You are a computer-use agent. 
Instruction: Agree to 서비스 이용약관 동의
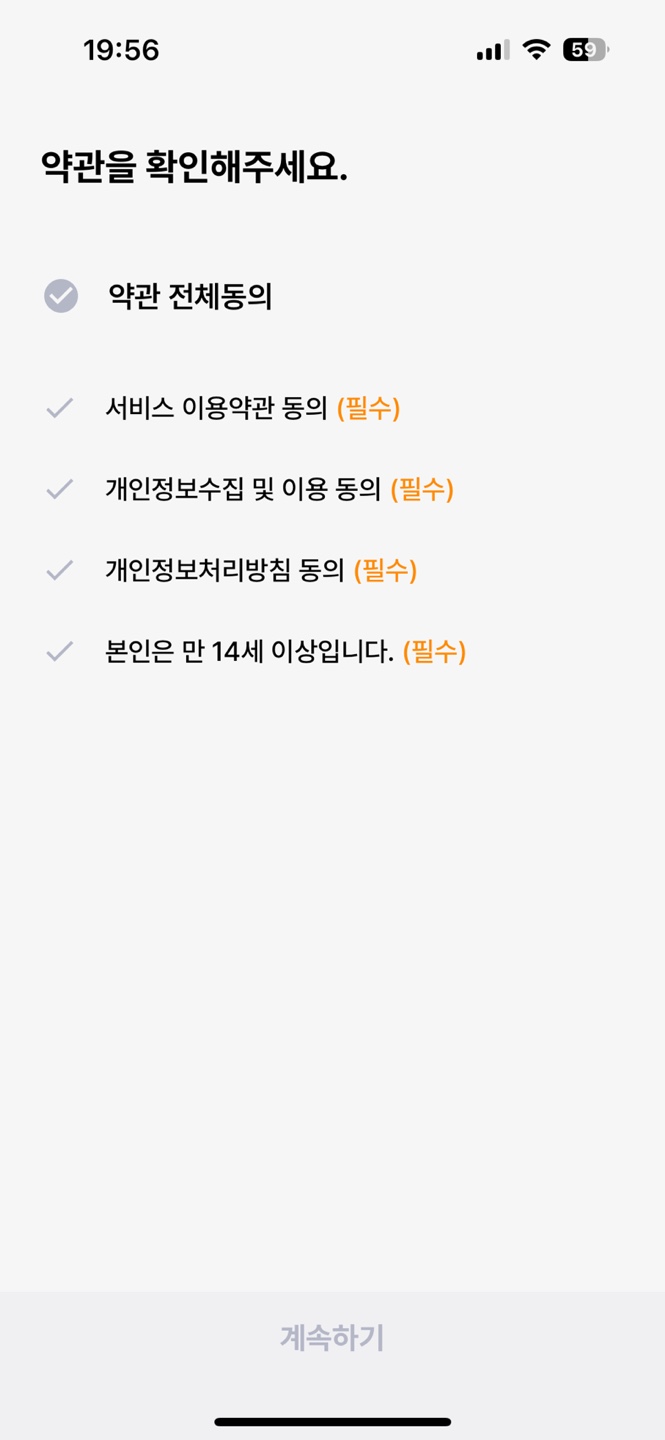point(60,408)
